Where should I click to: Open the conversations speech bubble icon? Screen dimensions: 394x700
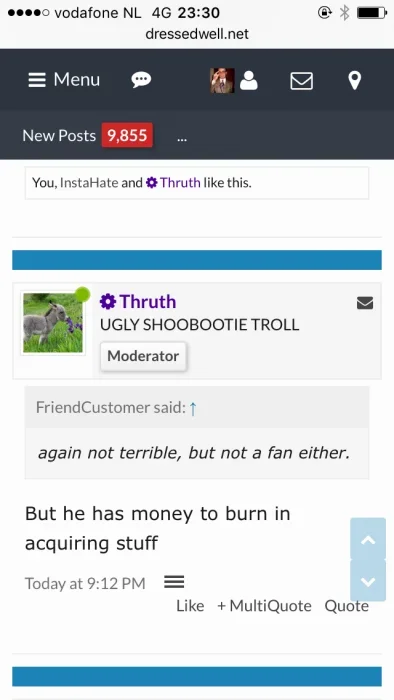(x=141, y=80)
